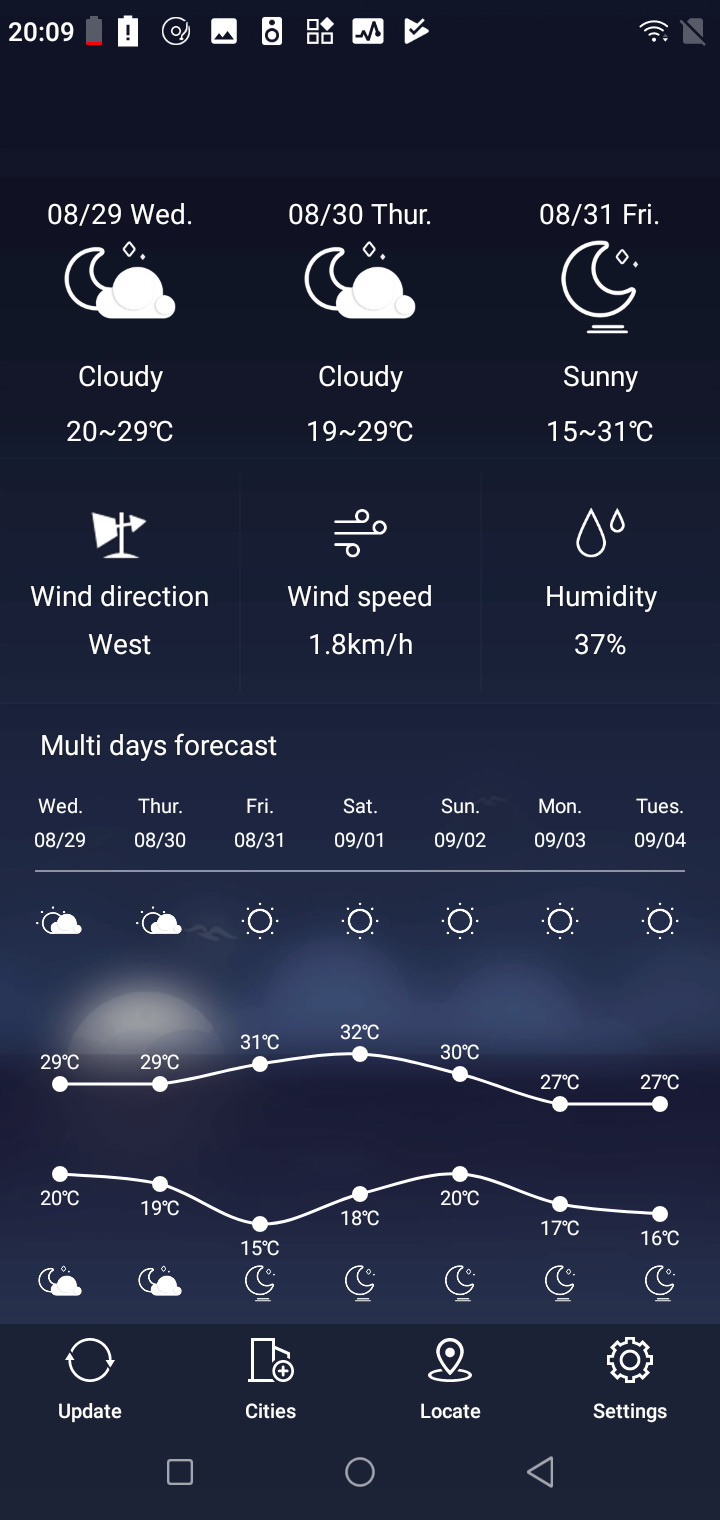Go back with the system back button
720x1520 pixels.
pyautogui.click(x=540, y=1471)
